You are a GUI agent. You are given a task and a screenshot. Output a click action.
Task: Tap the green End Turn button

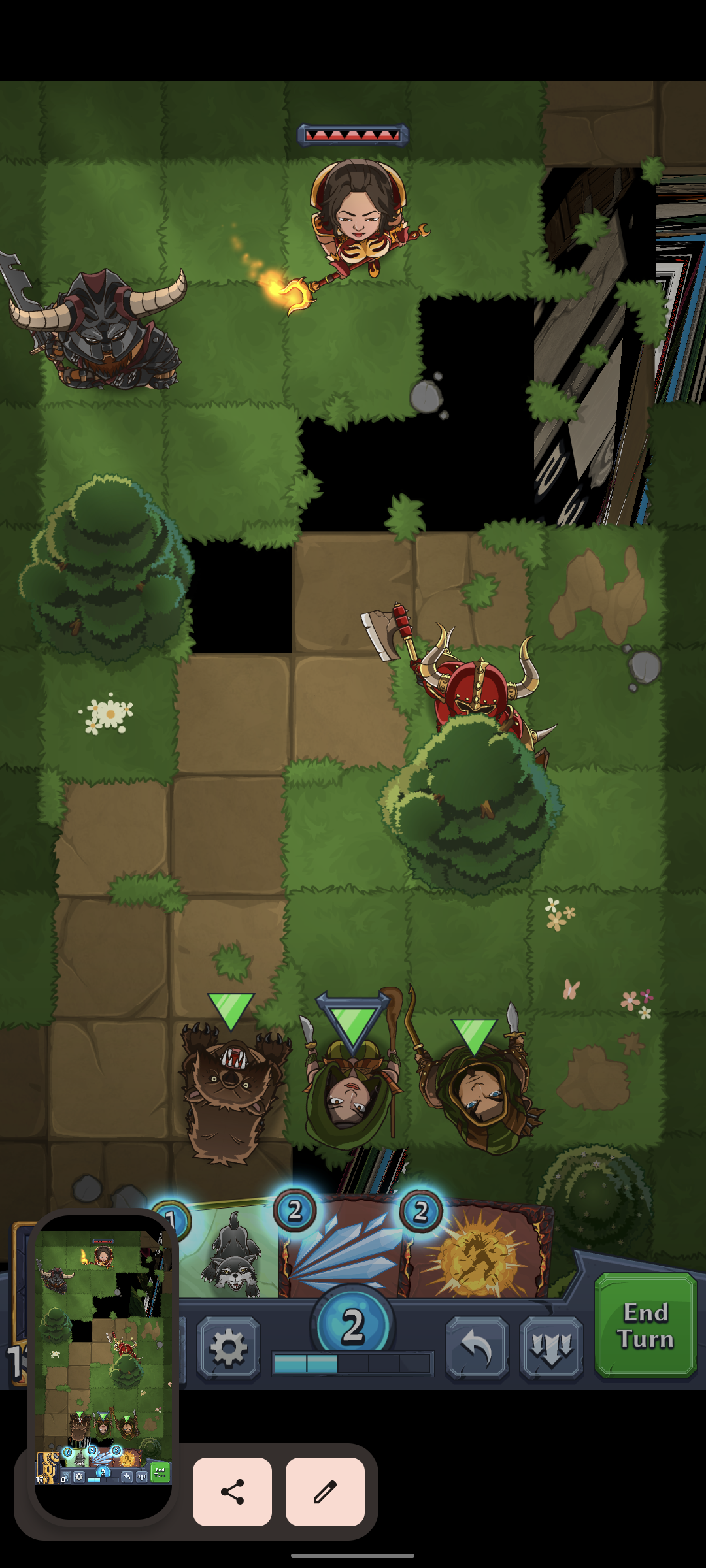[x=645, y=1325]
